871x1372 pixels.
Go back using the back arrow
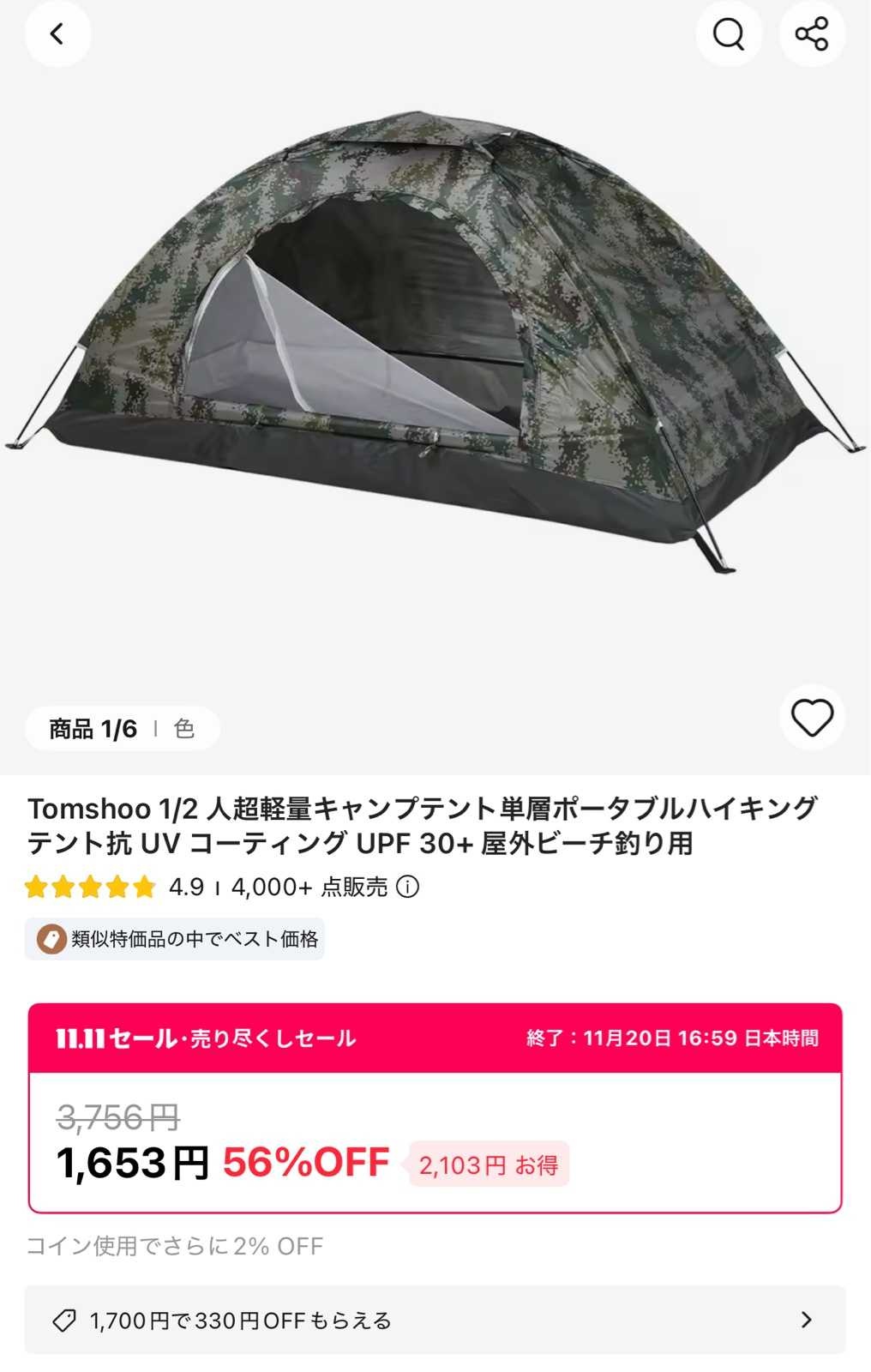[x=57, y=34]
